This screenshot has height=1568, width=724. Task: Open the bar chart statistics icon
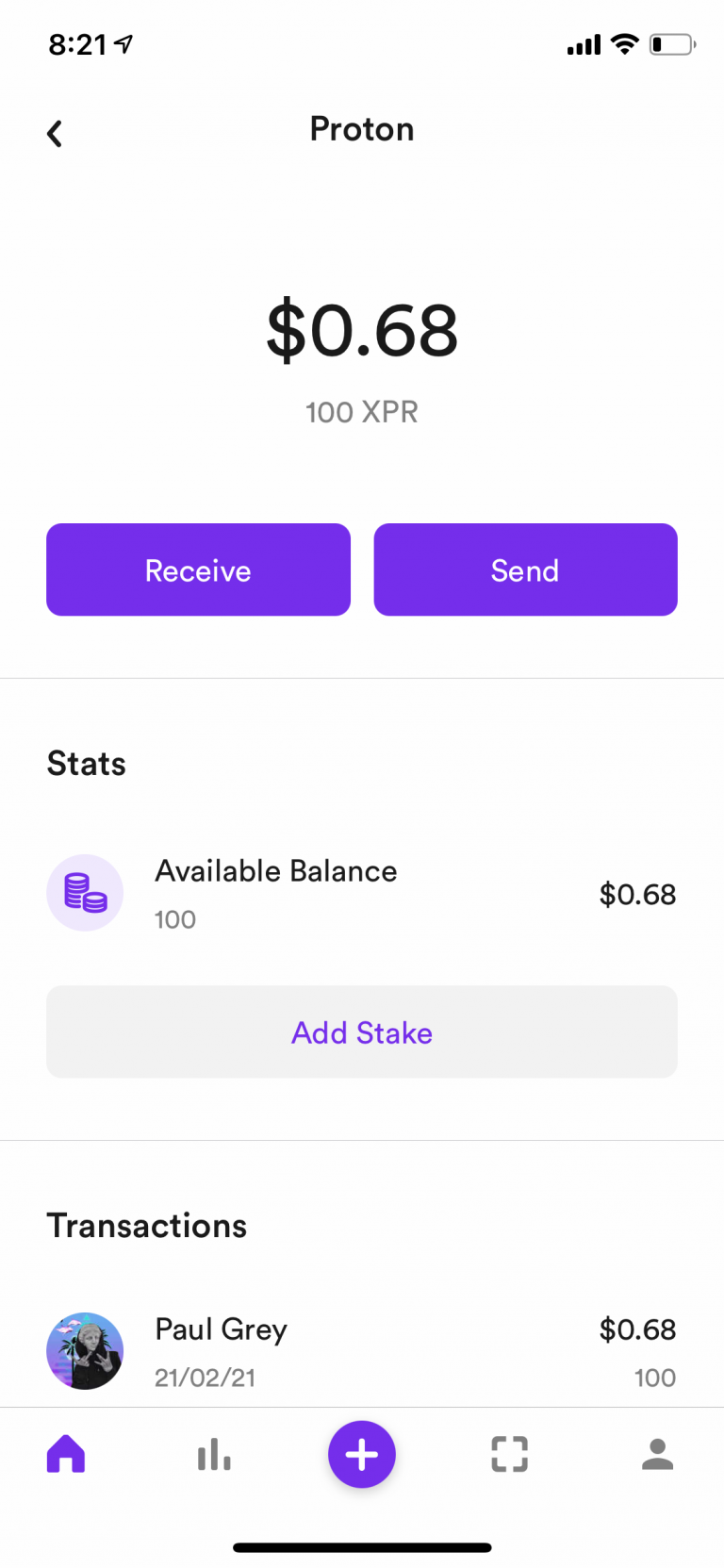tap(214, 1454)
